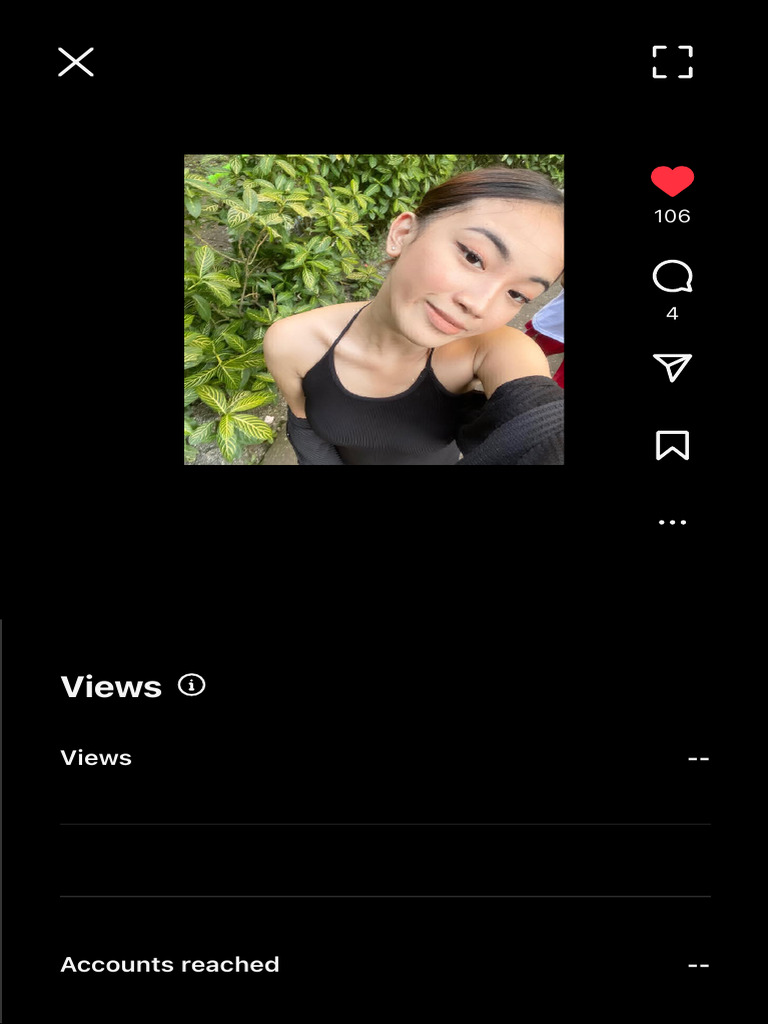Expand the post to fullscreen
Screen dimensions: 768x1024
coord(672,62)
